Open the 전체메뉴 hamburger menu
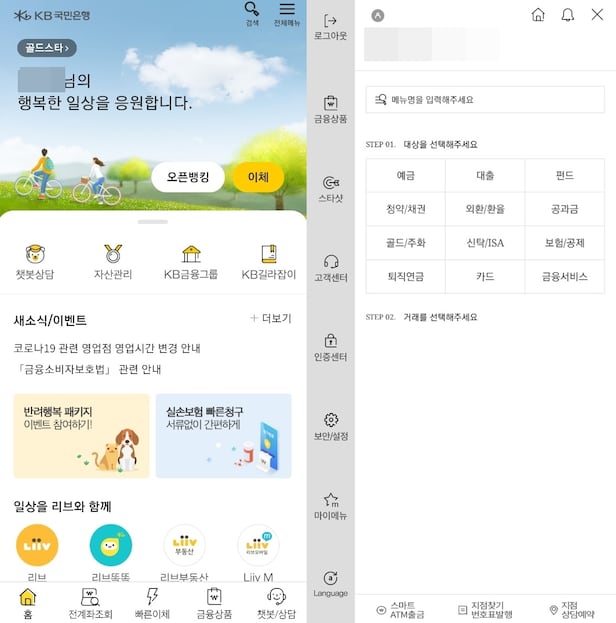The image size is (616, 623). tap(287, 13)
